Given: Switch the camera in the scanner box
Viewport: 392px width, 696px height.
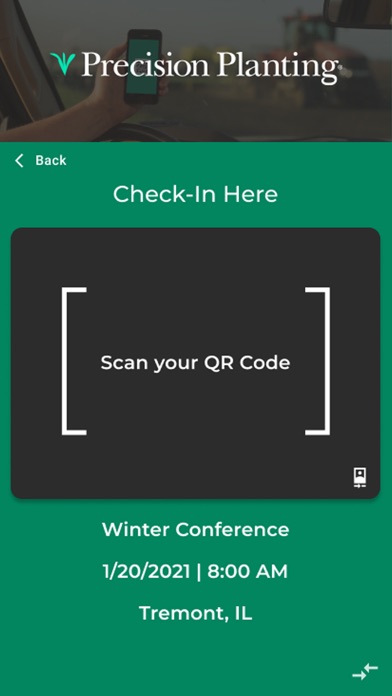Looking at the screenshot, I should click(360, 478).
